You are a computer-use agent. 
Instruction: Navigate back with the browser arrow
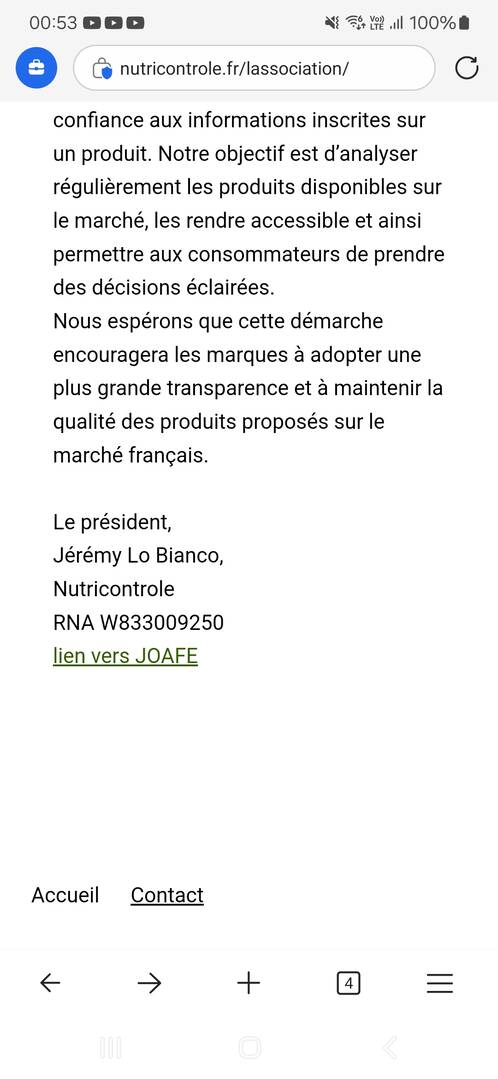coord(50,983)
